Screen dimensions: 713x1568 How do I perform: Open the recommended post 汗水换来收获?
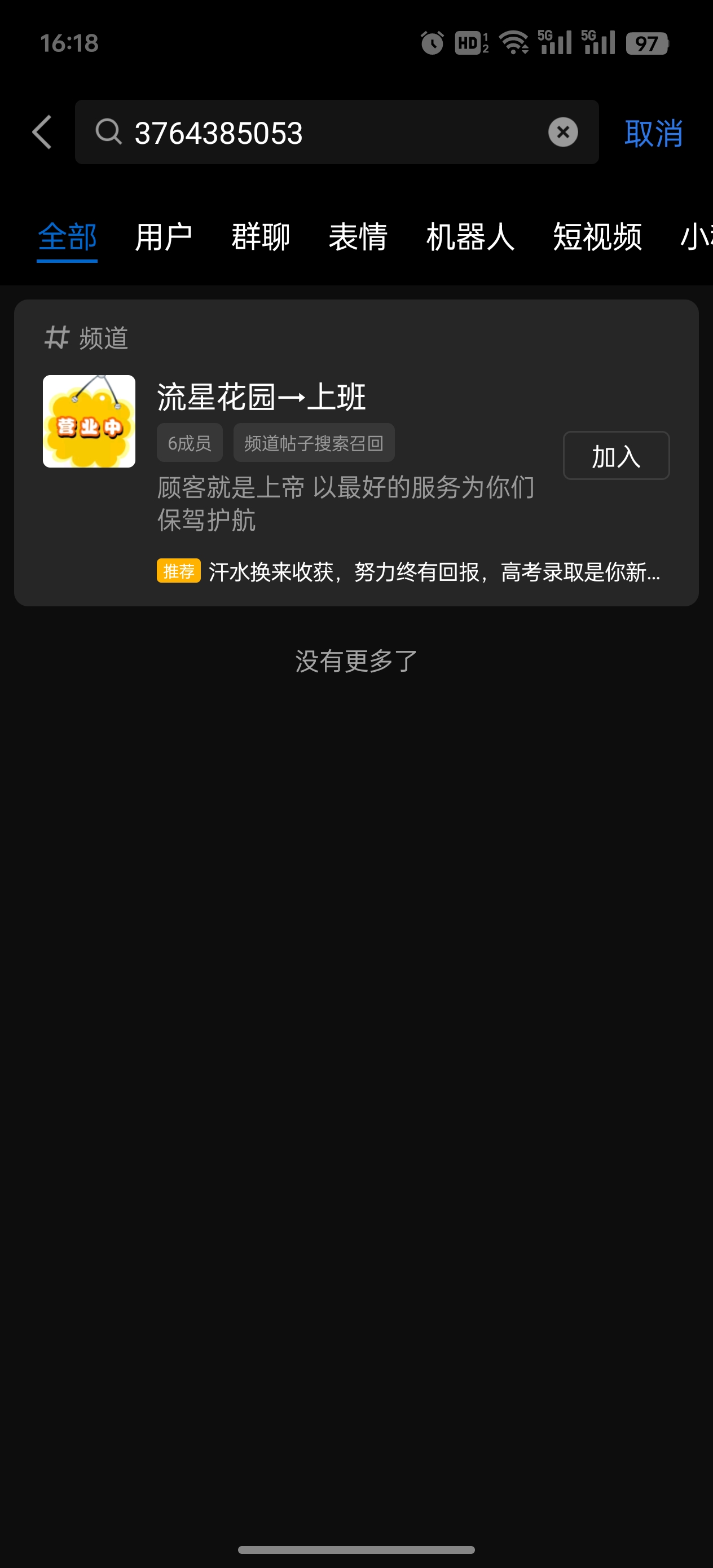434,571
